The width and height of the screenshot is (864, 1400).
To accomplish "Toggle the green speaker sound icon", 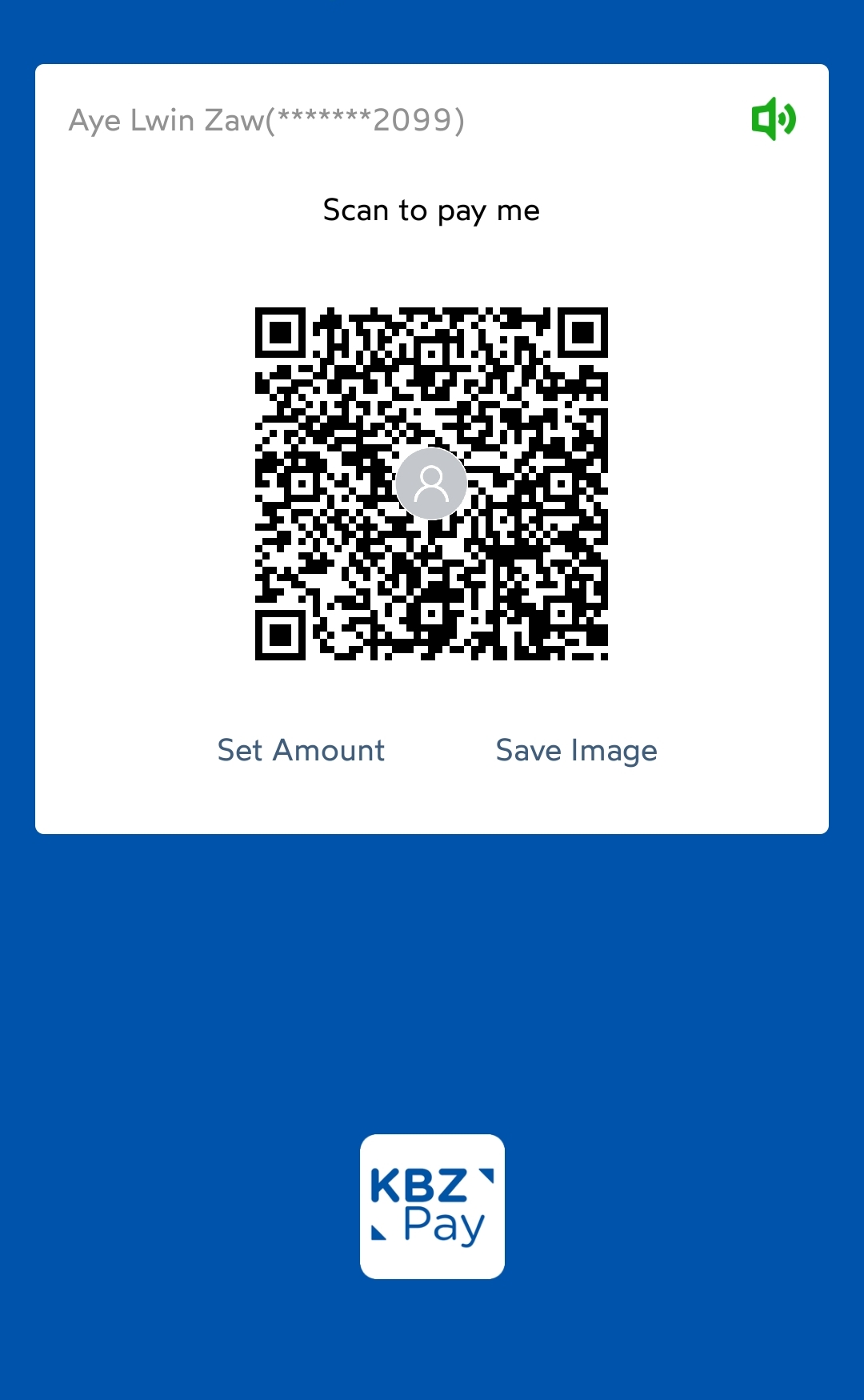I will tap(773, 119).
